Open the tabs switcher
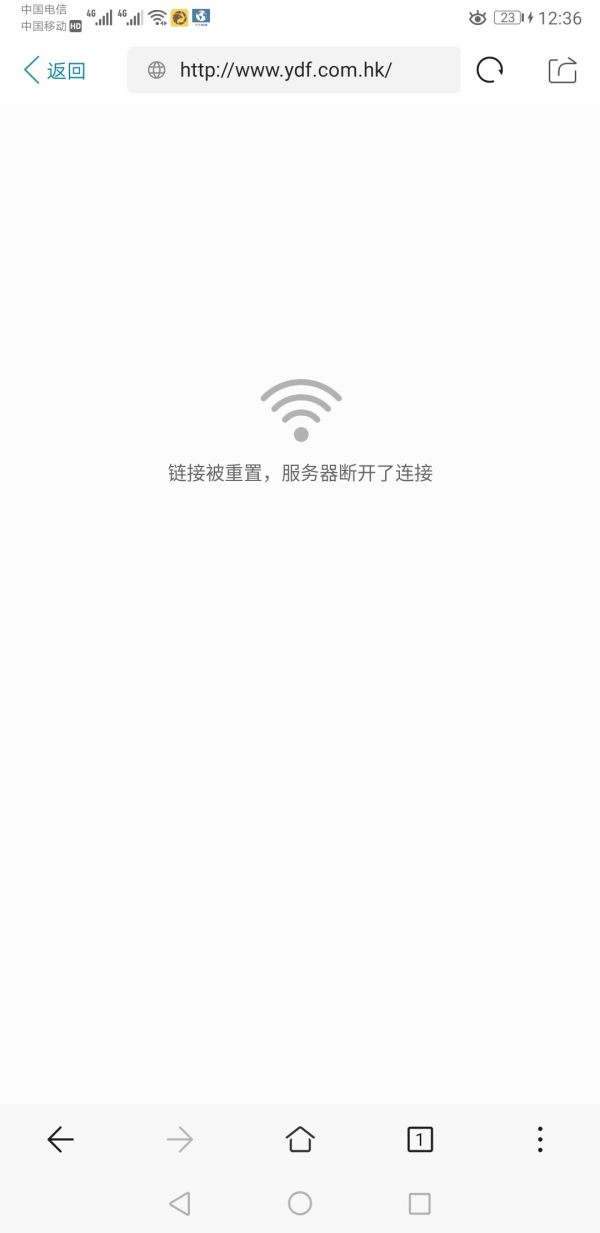This screenshot has height=1233, width=600. tap(420, 1139)
